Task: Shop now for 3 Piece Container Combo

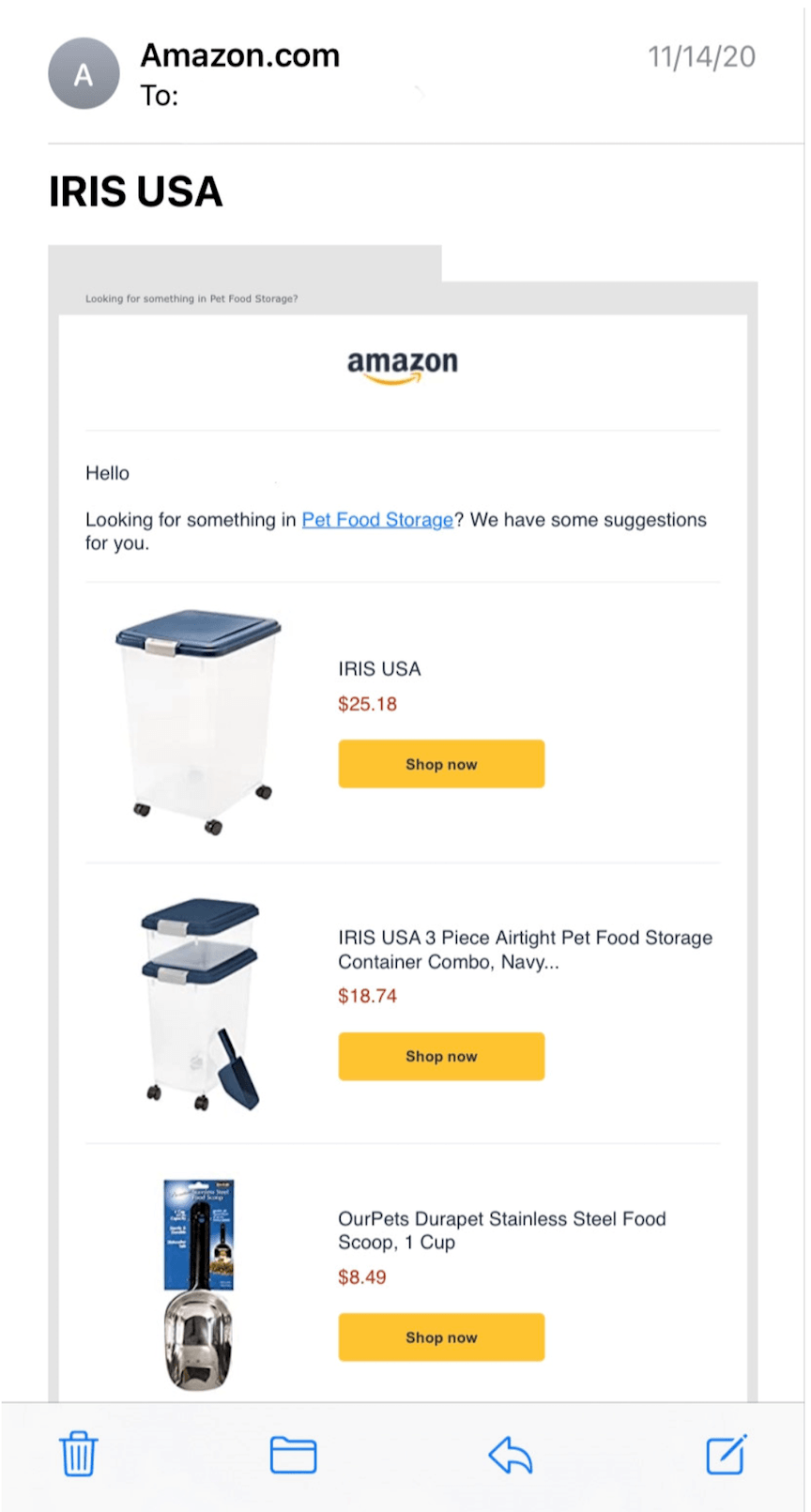Action: pyautogui.click(x=441, y=1056)
